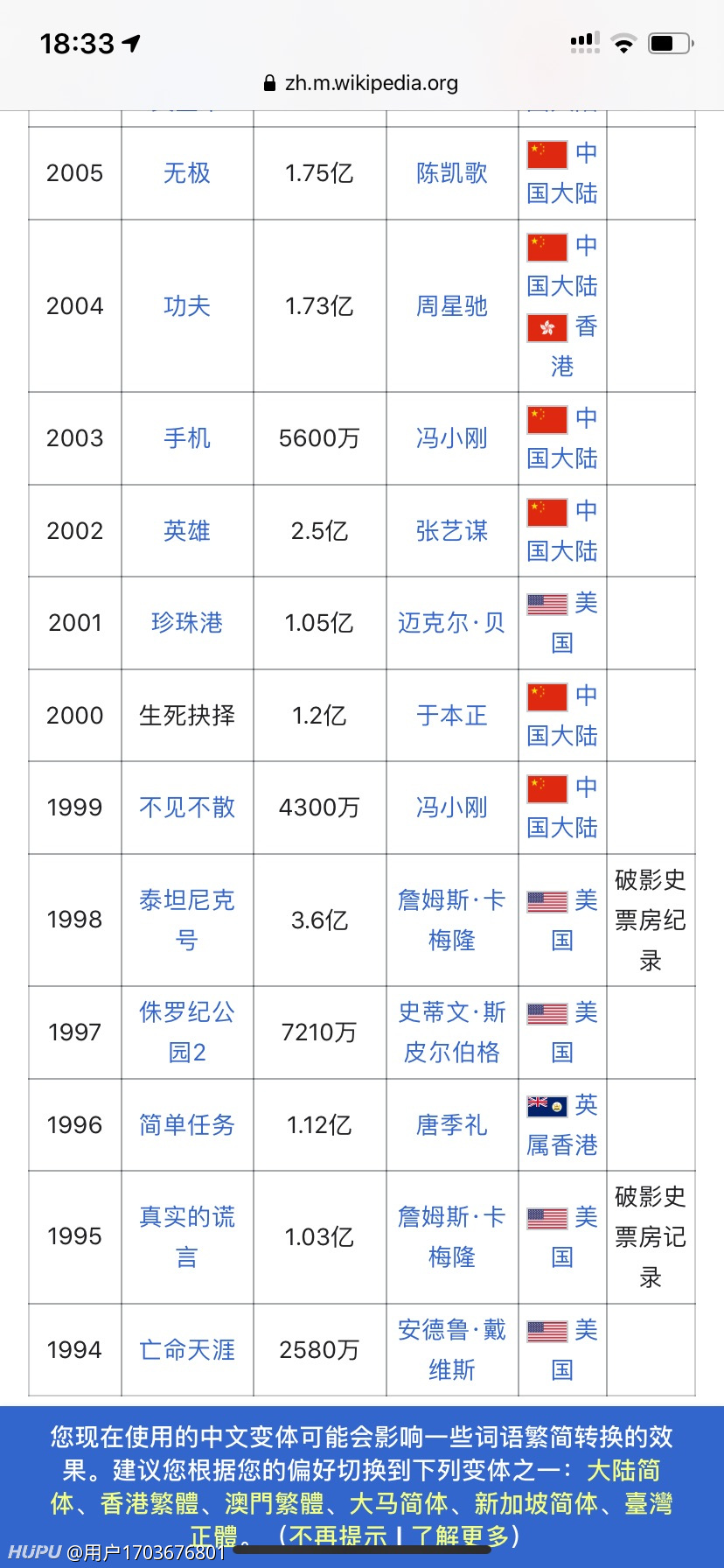Open the 侏罗纪公园2 film link
The height and width of the screenshot is (1568, 724).
(x=187, y=1032)
